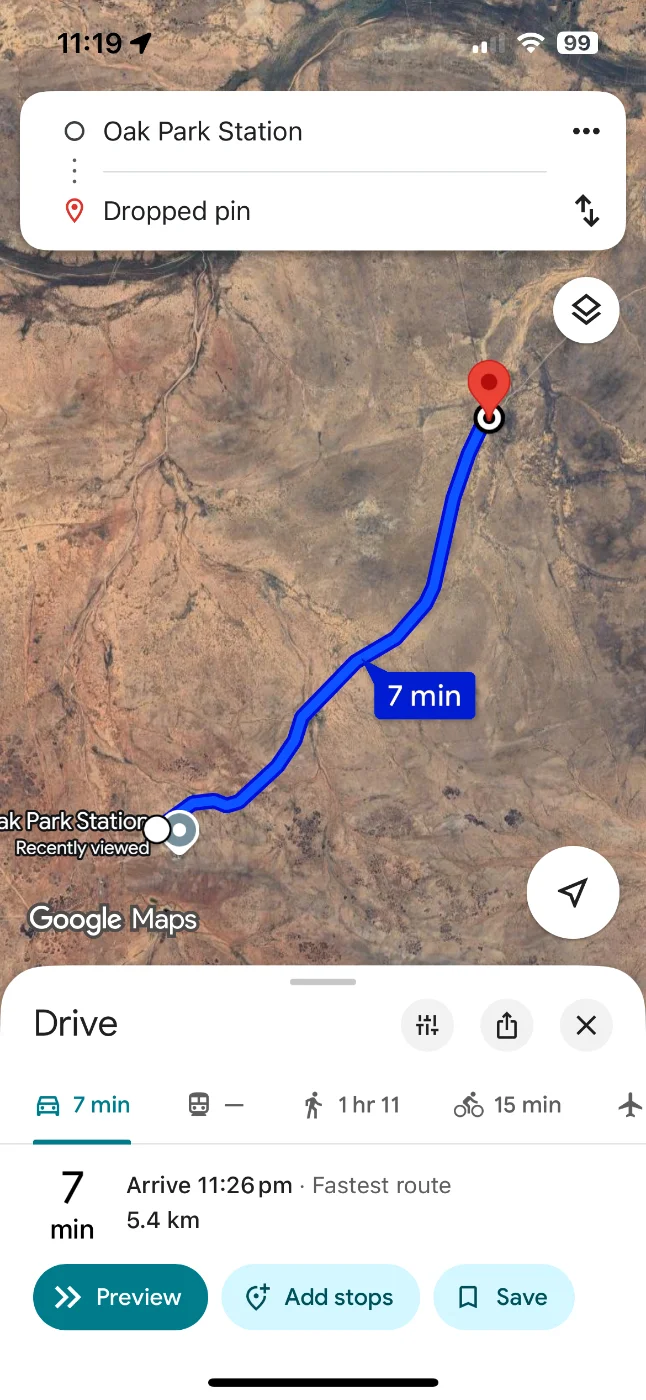
Task: Edit the Oak Park Station starting point
Action: [x=300, y=131]
